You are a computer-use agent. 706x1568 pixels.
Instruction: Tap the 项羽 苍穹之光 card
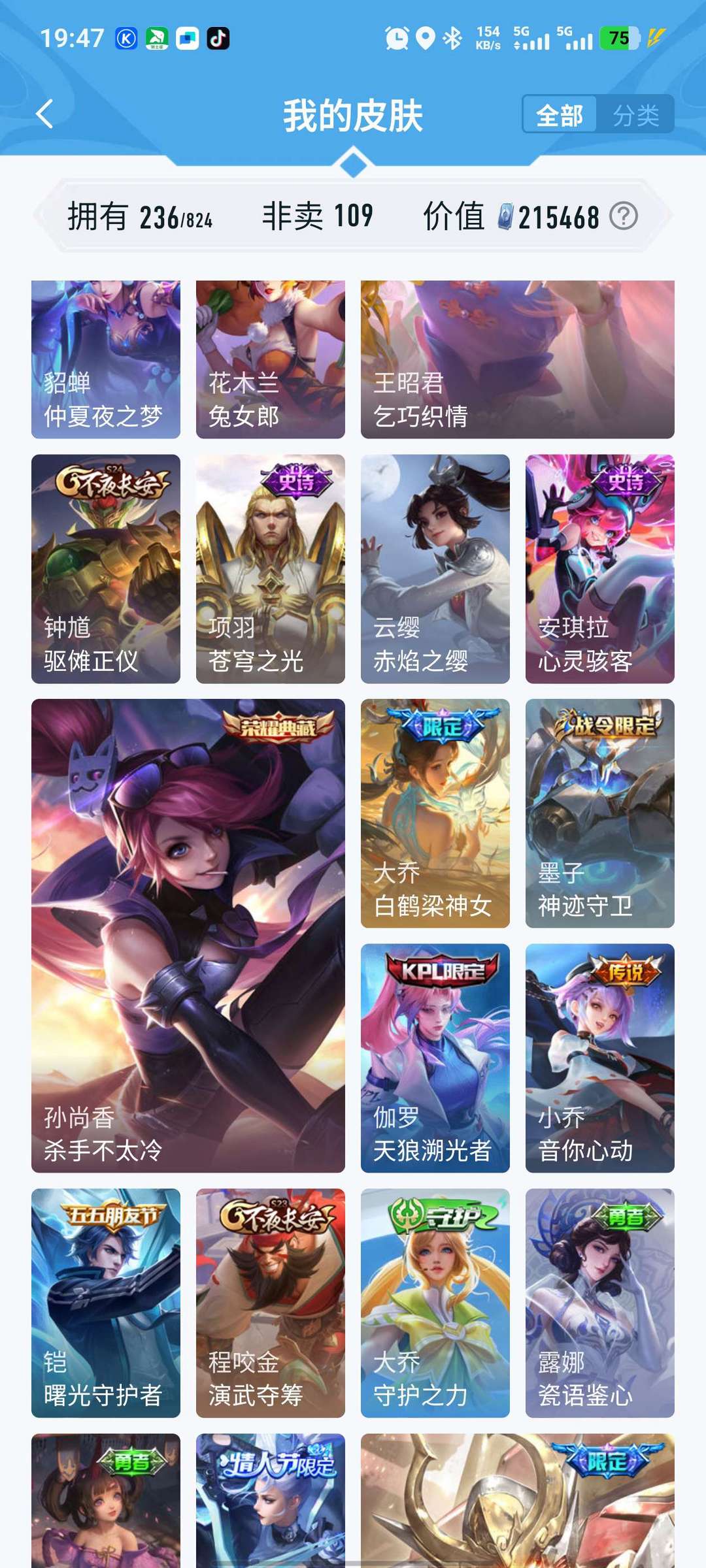(271, 569)
